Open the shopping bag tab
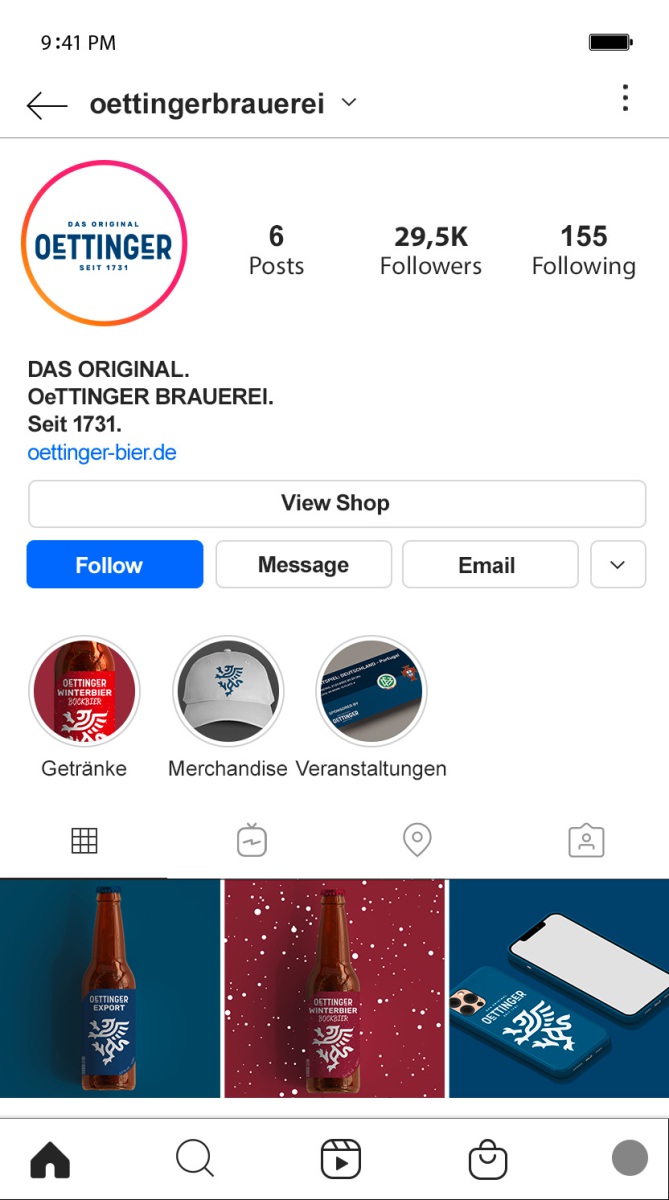Viewport: 669px width, 1200px height. [x=488, y=1159]
